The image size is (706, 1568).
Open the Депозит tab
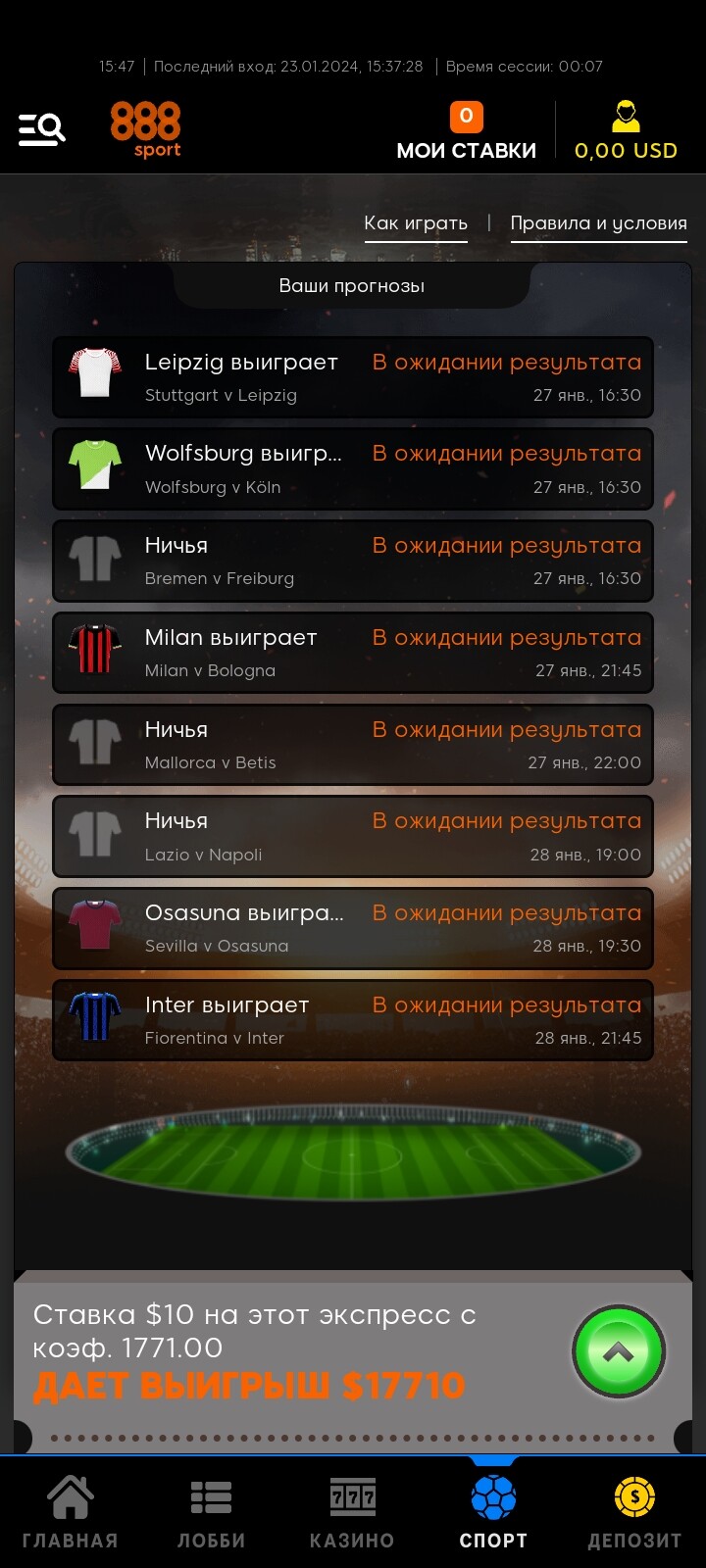tap(634, 1512)
